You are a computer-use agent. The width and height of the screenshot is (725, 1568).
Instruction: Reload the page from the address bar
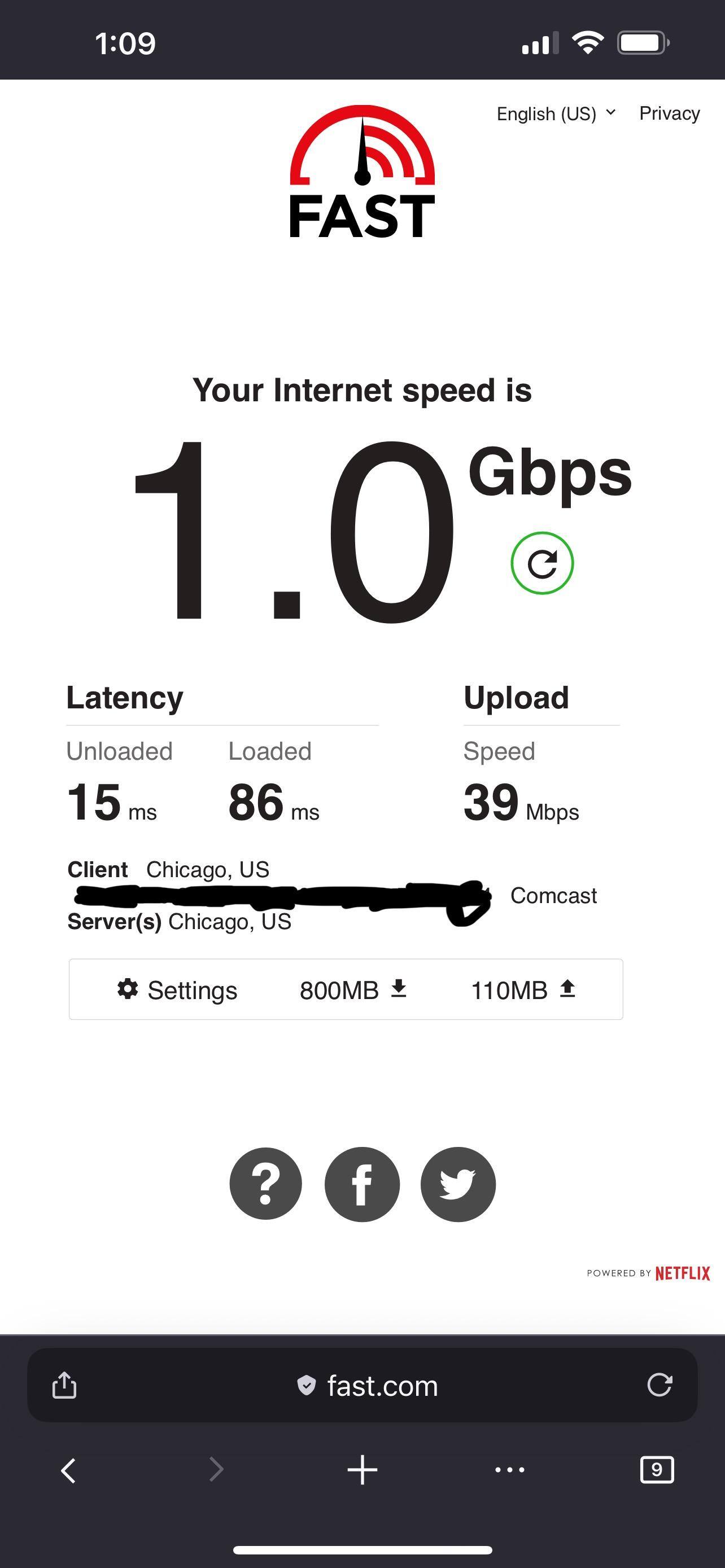pos(660,1385)
